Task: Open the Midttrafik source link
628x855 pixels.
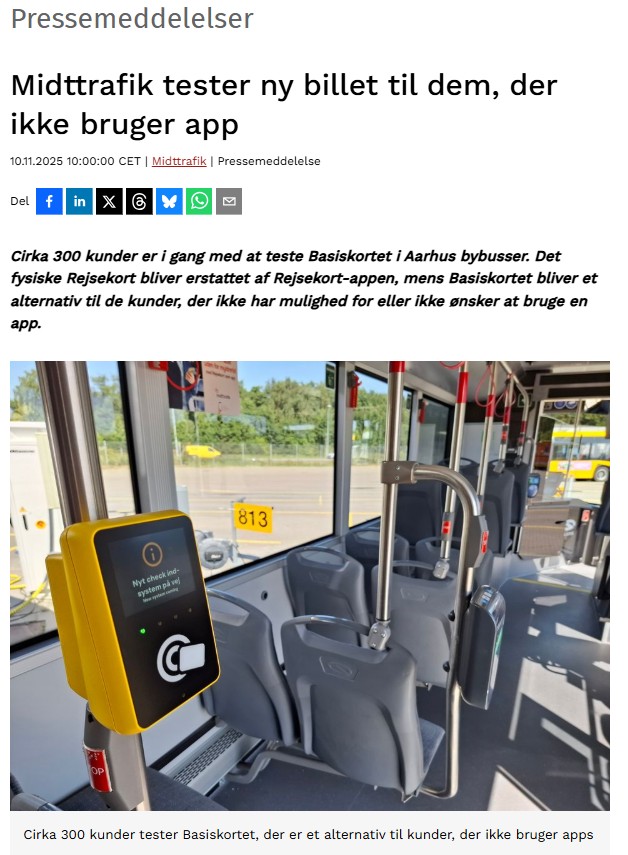Action: pos(179,161)
